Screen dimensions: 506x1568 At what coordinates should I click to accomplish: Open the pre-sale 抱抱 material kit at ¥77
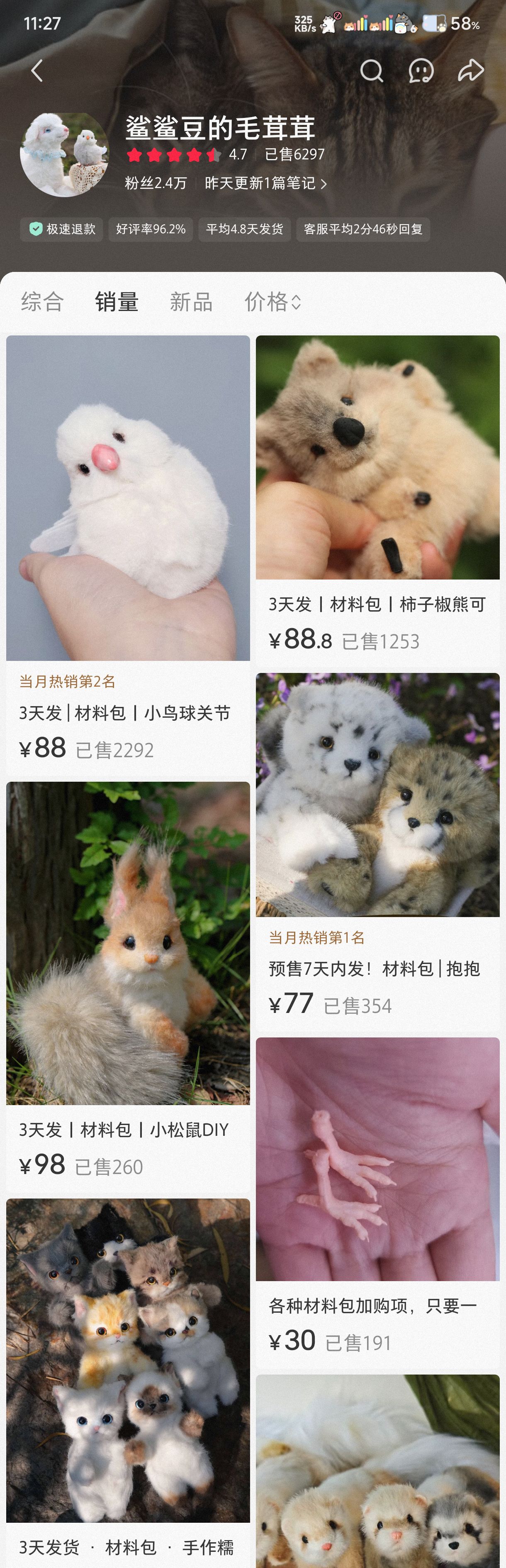(377, 795)
